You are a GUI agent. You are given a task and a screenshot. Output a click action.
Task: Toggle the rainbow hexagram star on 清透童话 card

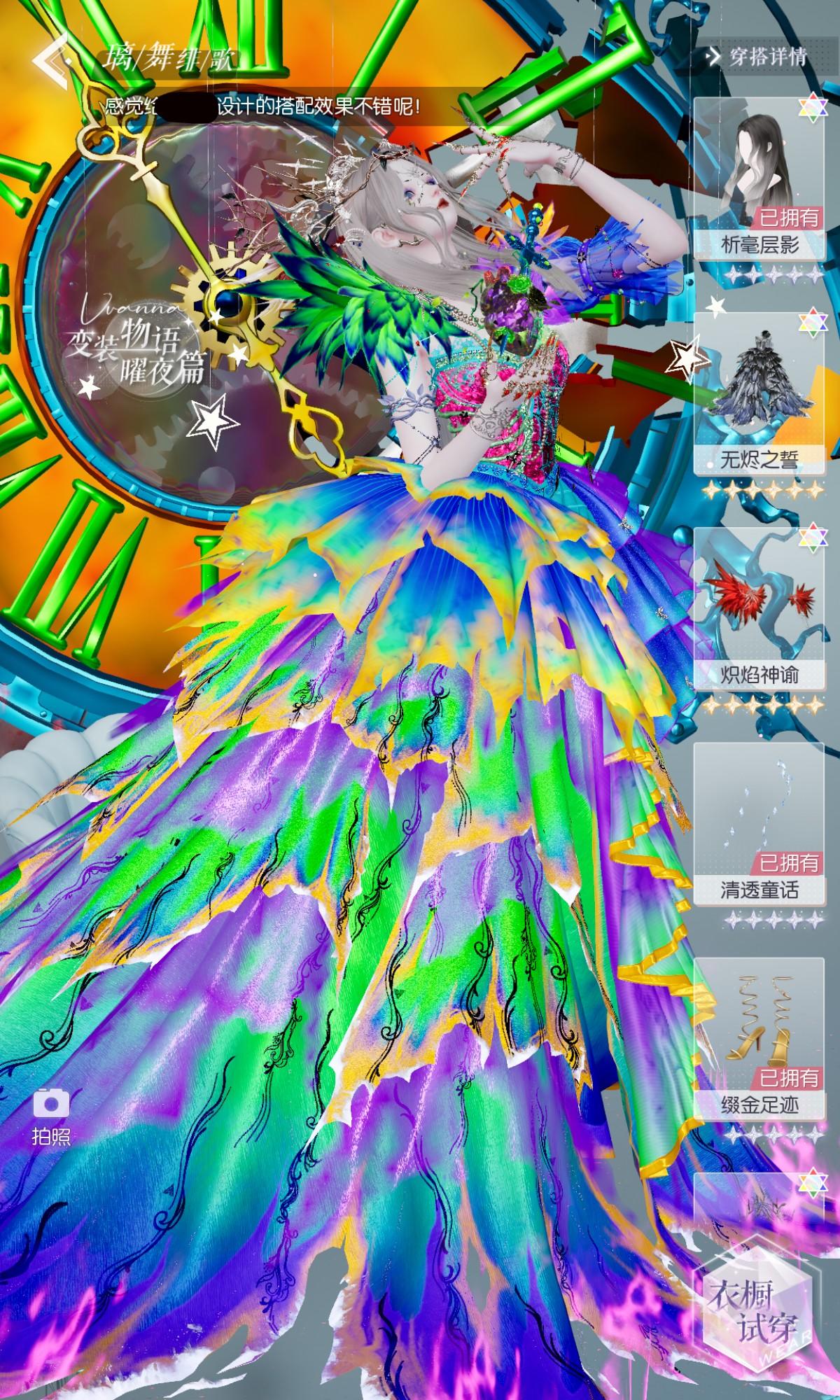[812, 750]
